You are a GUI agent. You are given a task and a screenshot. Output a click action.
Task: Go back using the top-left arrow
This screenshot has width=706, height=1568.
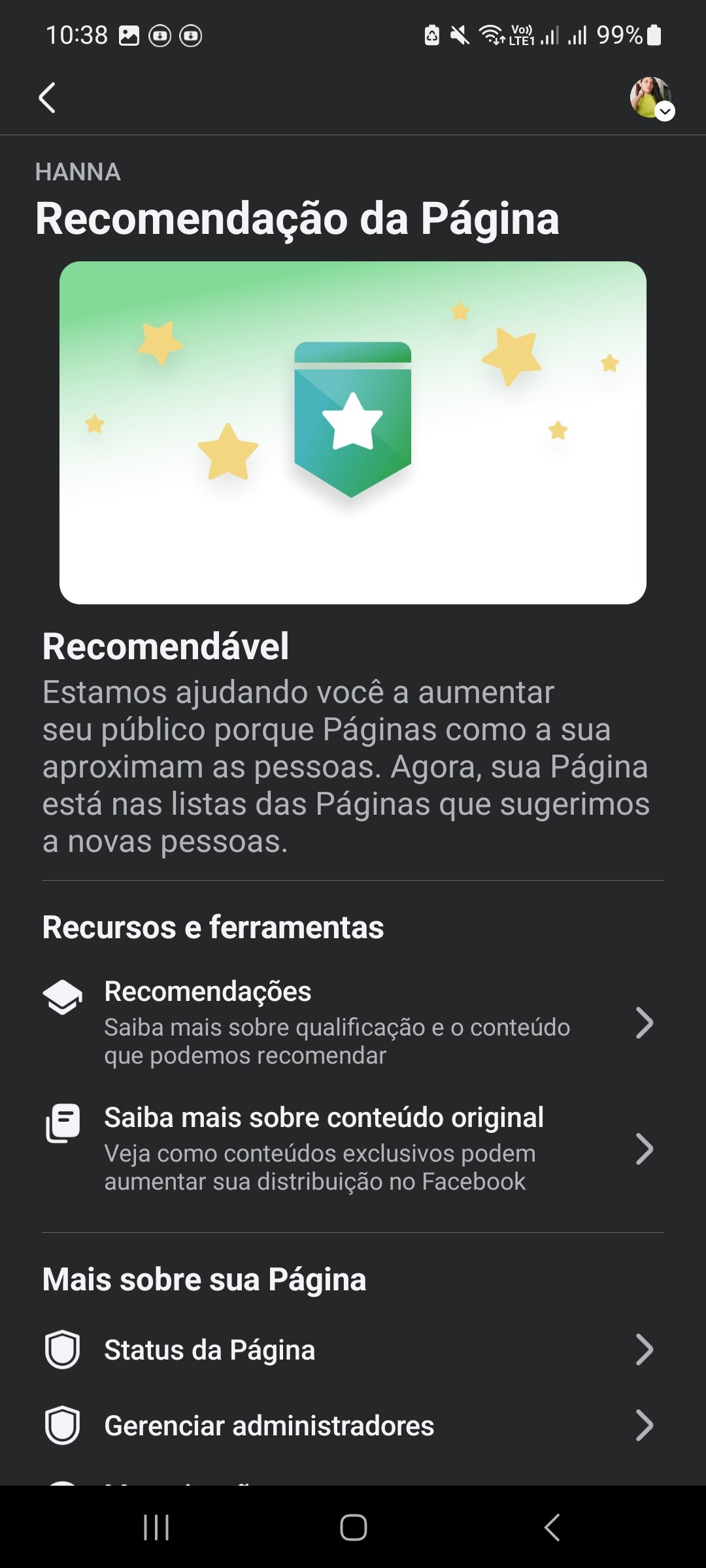tap(47, 98)
